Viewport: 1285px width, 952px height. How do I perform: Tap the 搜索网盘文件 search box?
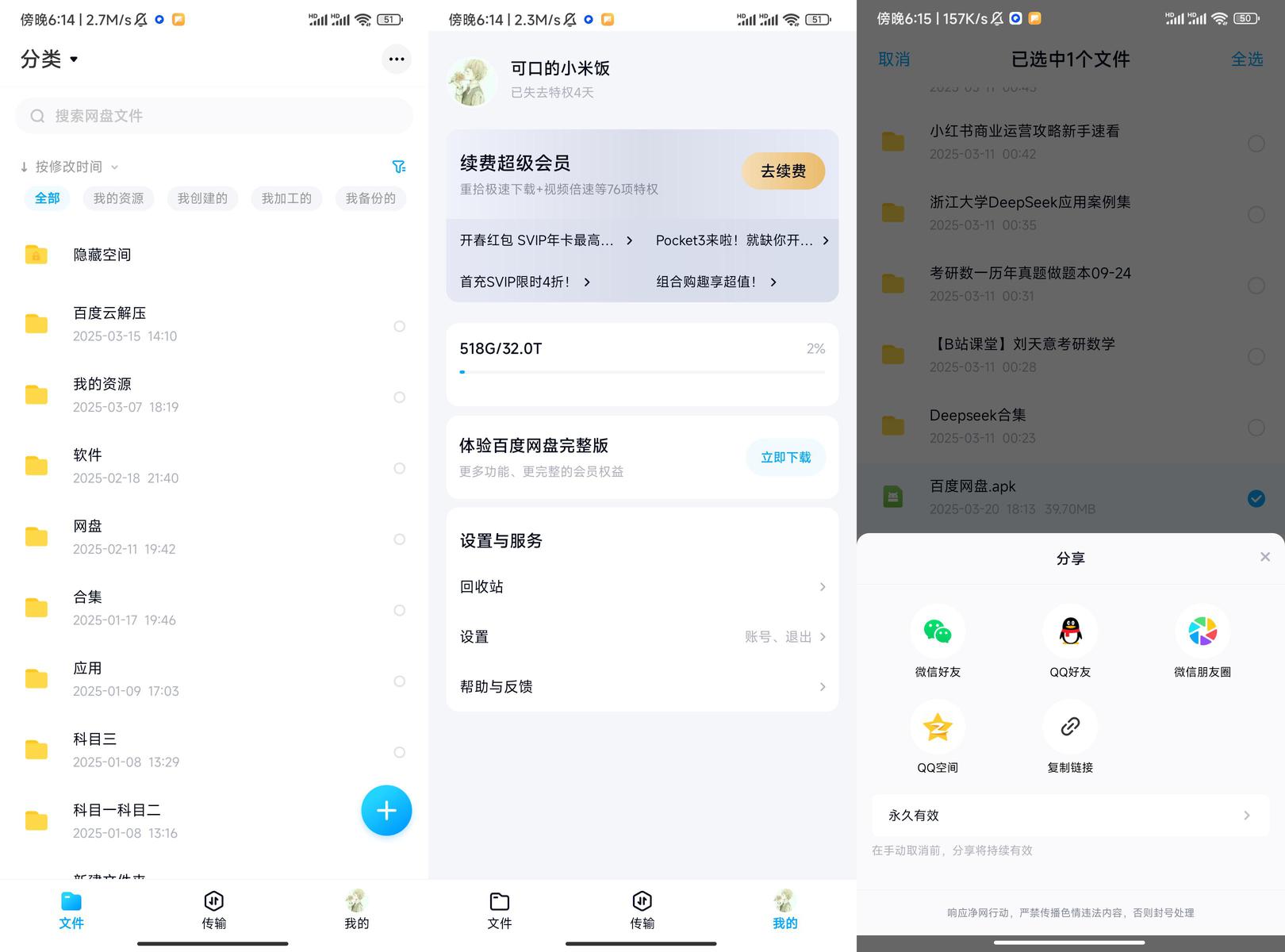[214, 116]
